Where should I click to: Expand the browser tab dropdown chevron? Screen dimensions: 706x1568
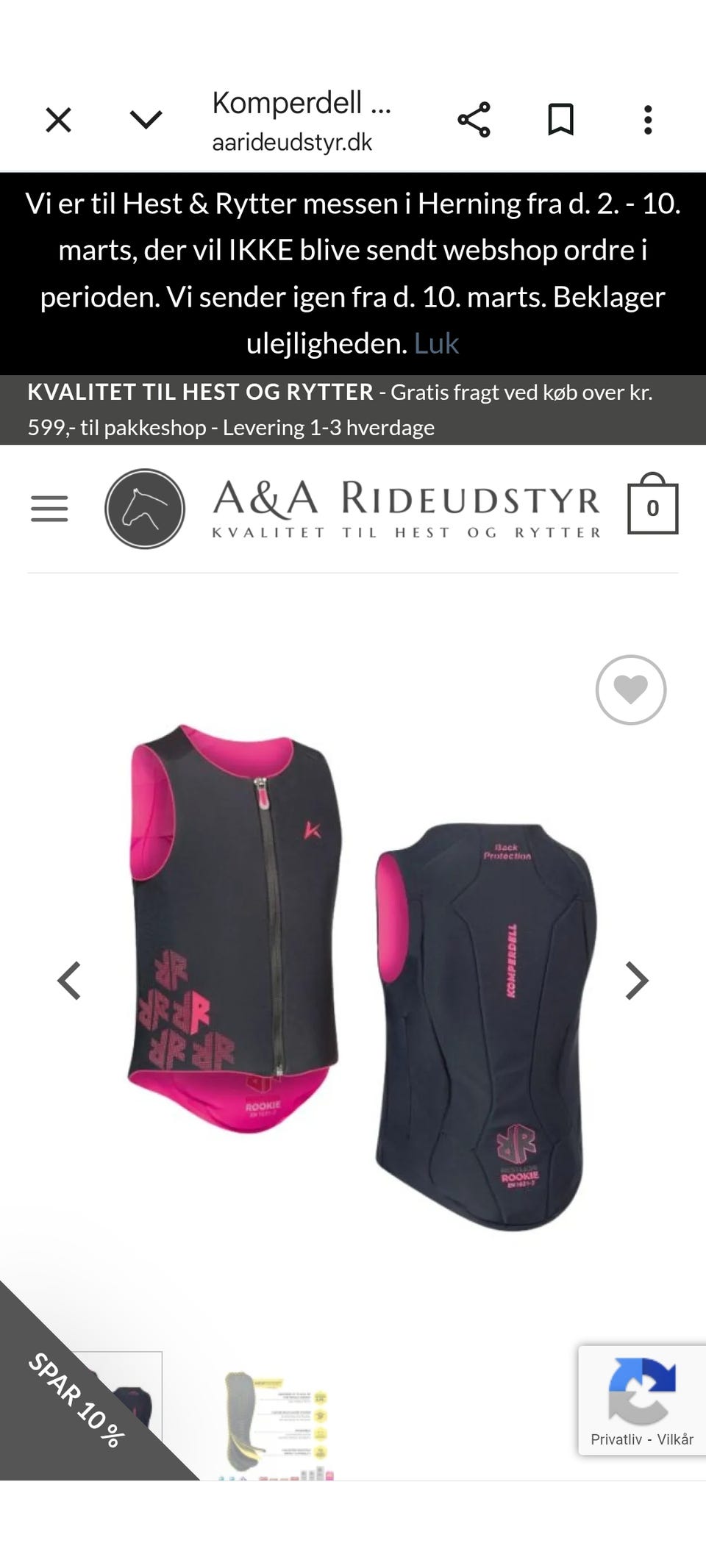(x=146, y=120)
